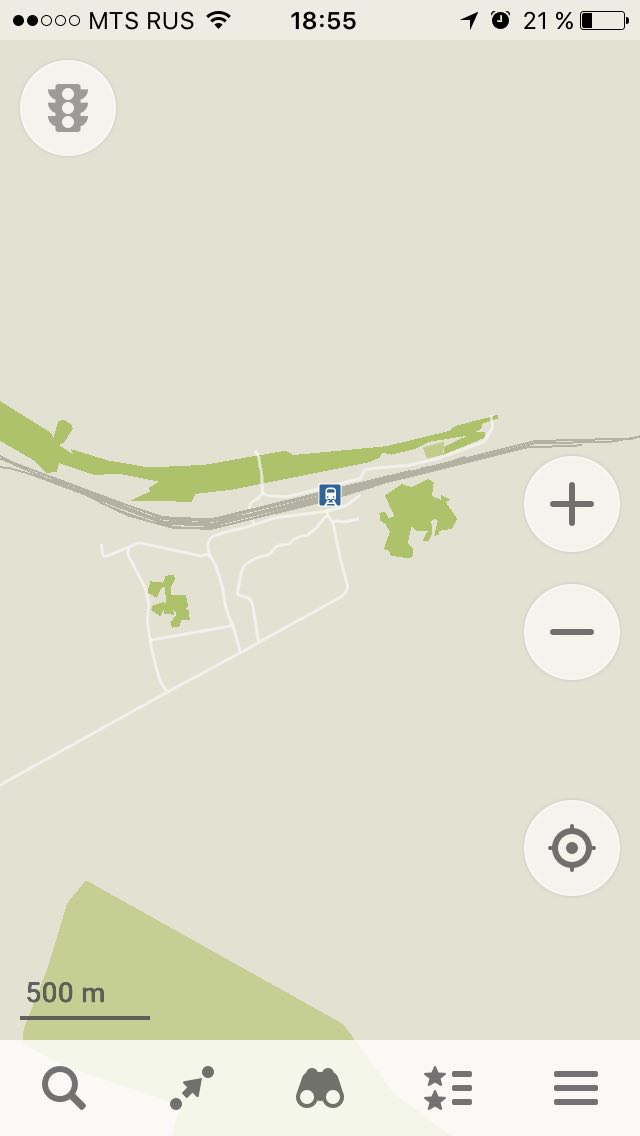Open the bookmarks star list
Image resolution: width=640 pixels, height=1136 pixels.
448,1088
